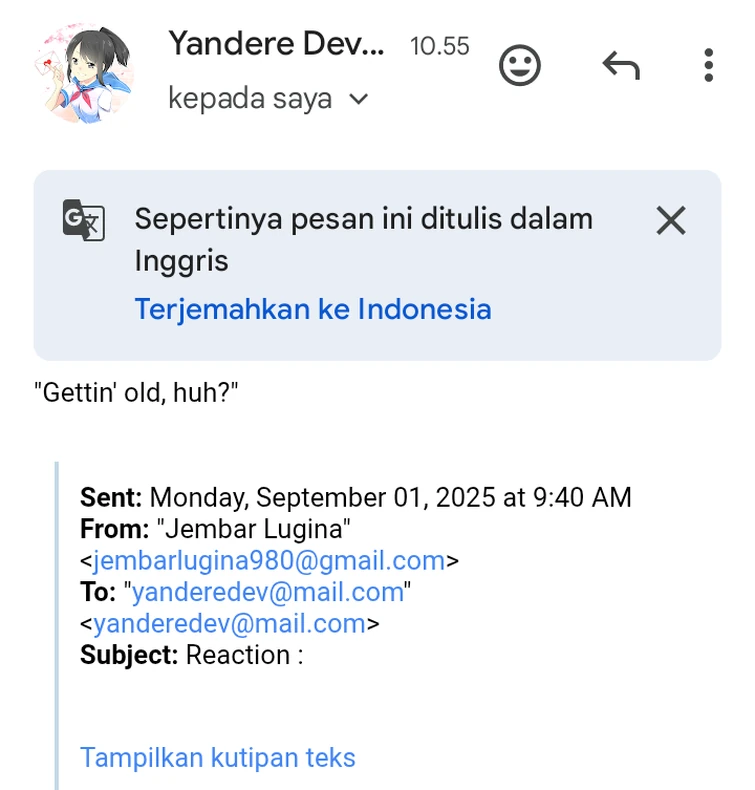Tap the quoted "yanderedev@mail.com" To address
Screen dimensions: 755x790
pyautogui.click(x=268, y=592)
